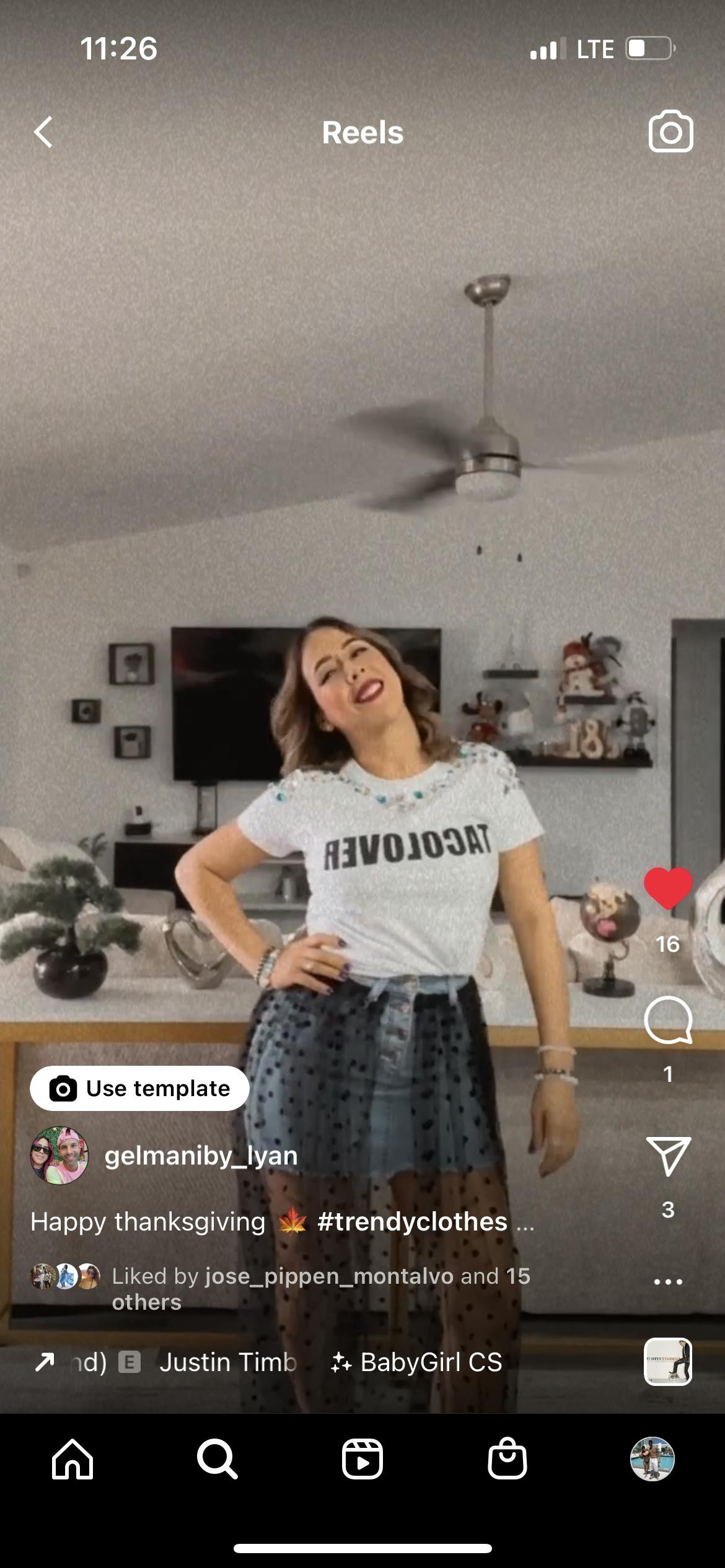Open the Justin Timberlake audio track

227,1362
